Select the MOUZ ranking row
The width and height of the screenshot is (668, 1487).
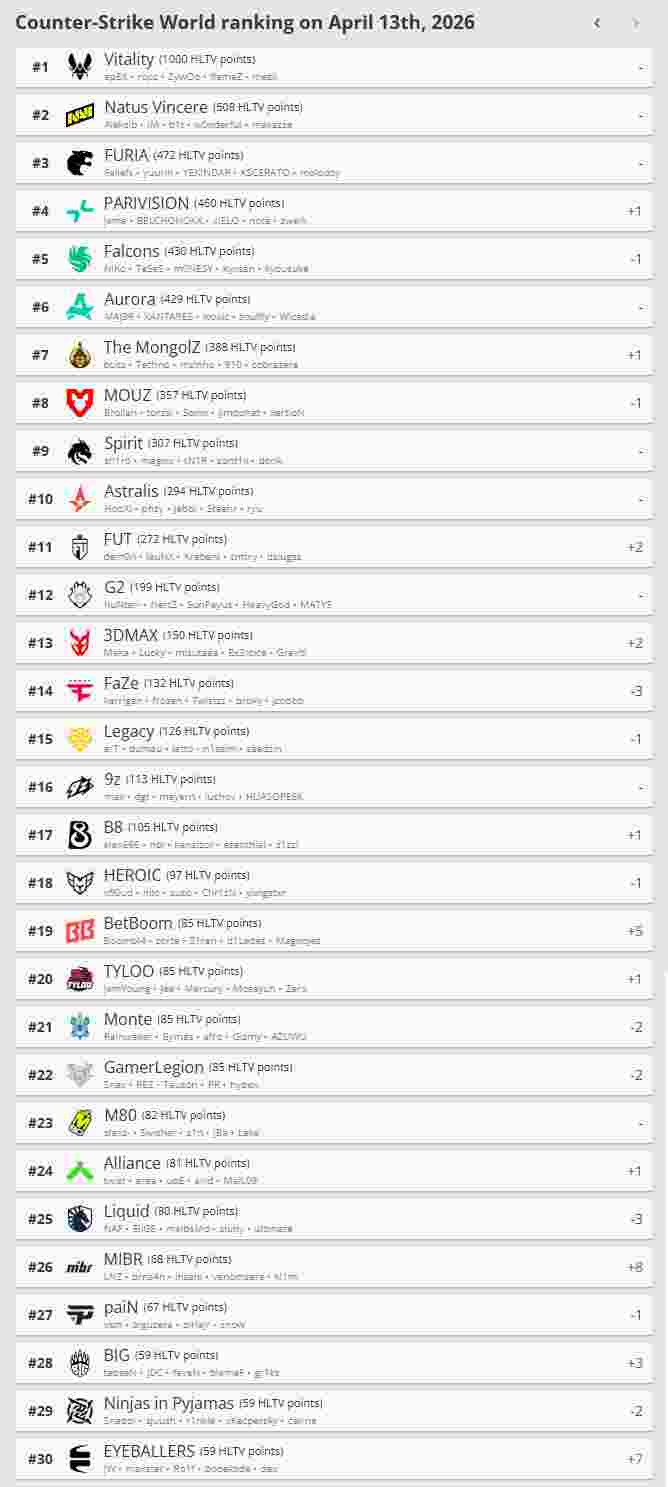[x=333, y=403]
